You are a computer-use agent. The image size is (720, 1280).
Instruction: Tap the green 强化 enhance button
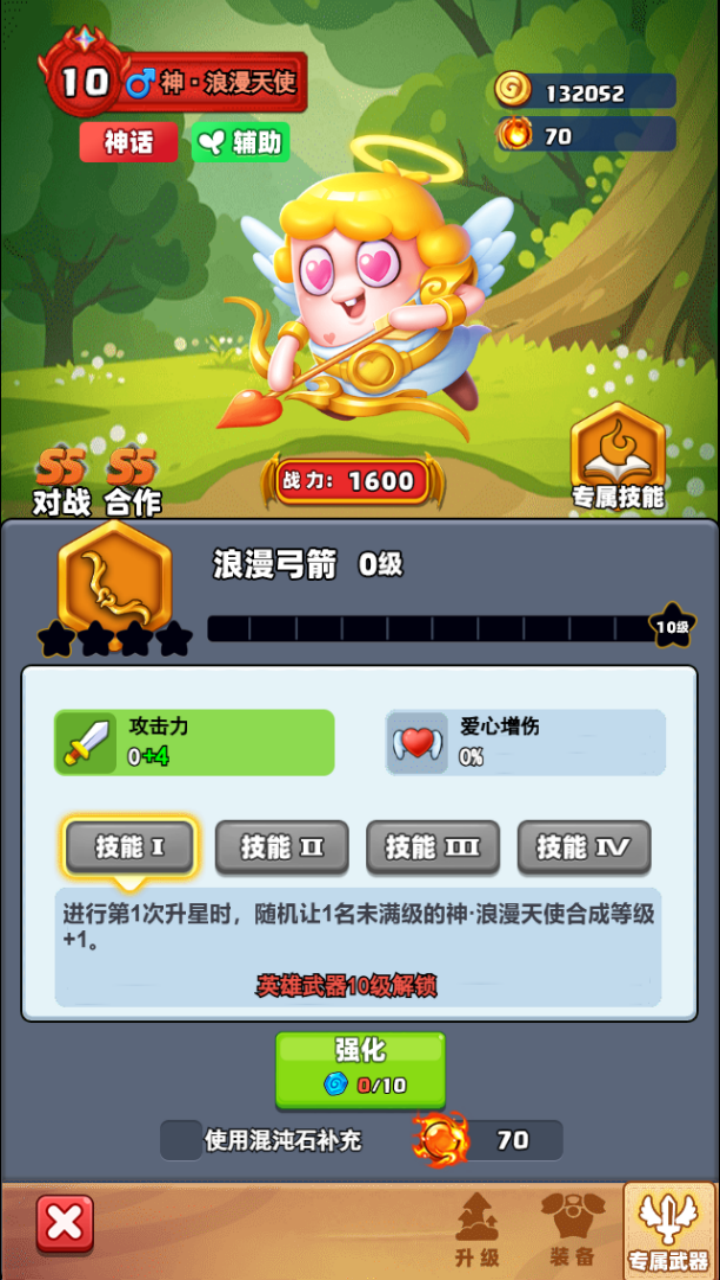click(x=360, y=1069)
